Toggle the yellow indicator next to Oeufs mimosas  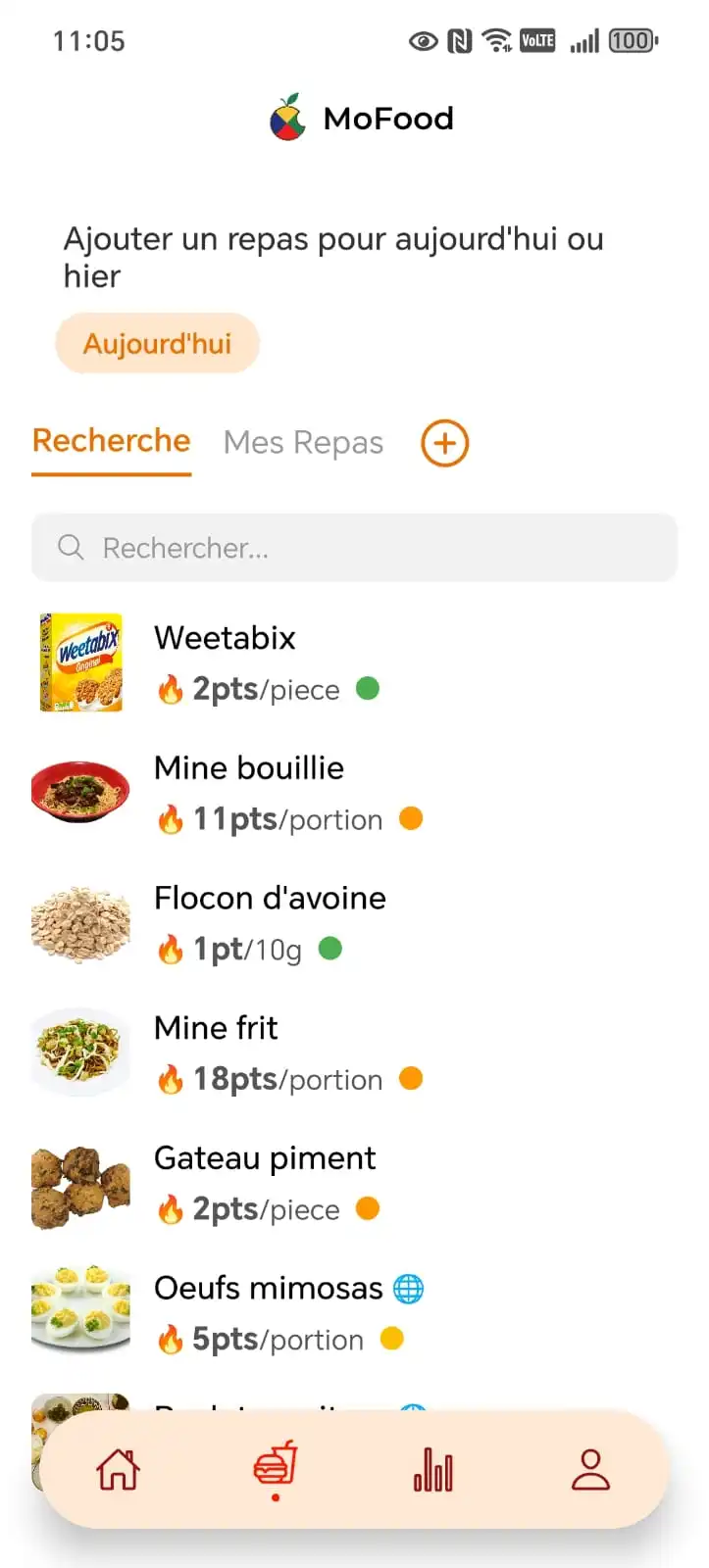tap(394, 1339)
